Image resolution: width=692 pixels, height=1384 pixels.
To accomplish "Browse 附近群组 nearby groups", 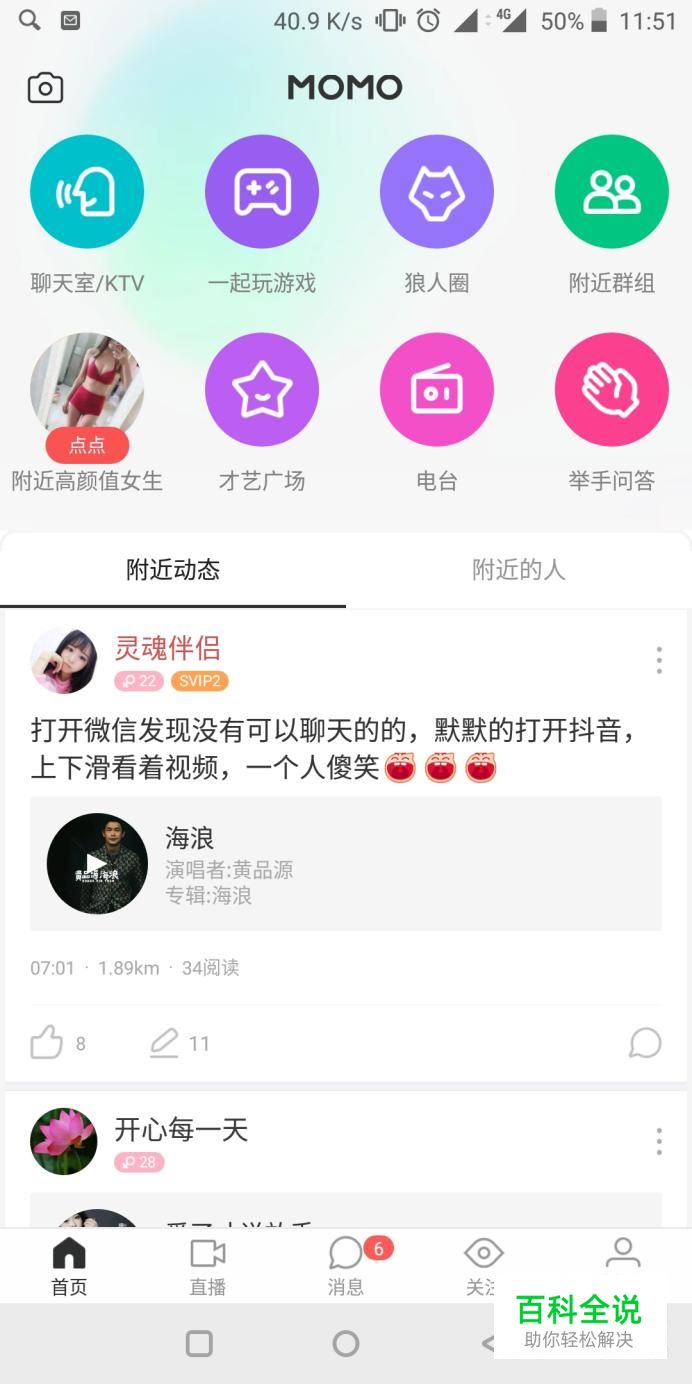I will pos(611,191).
